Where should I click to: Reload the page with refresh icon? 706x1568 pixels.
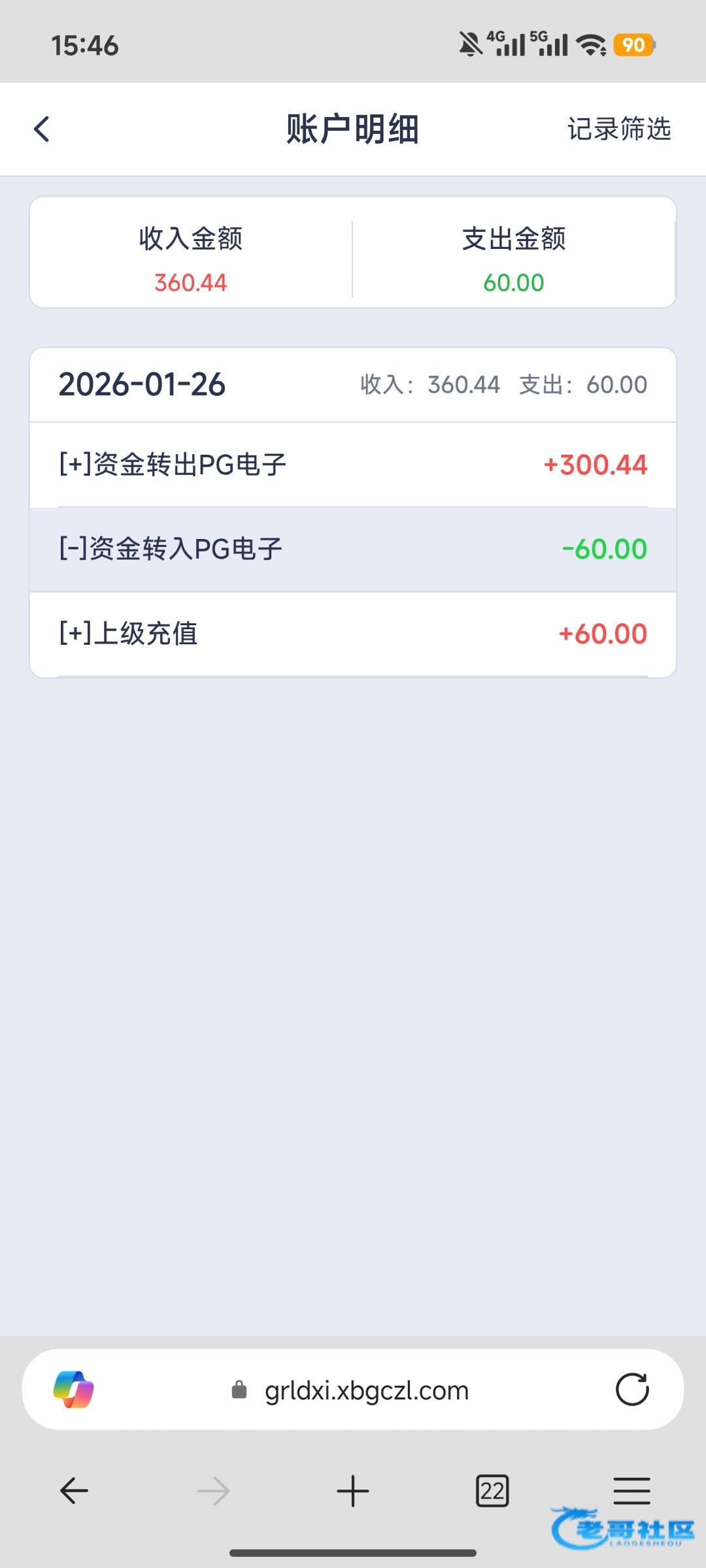click(x=632, y=1390)
